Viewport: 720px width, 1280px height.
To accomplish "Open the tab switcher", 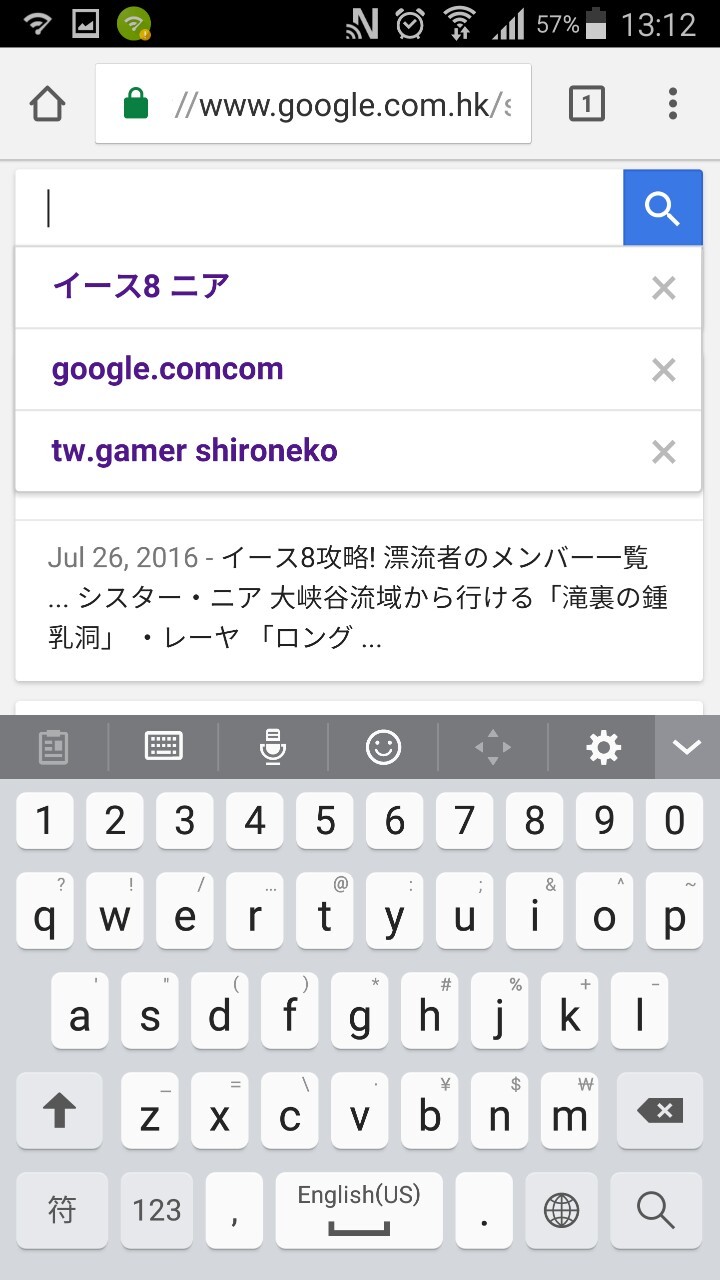I will click(x=586, y=104).
